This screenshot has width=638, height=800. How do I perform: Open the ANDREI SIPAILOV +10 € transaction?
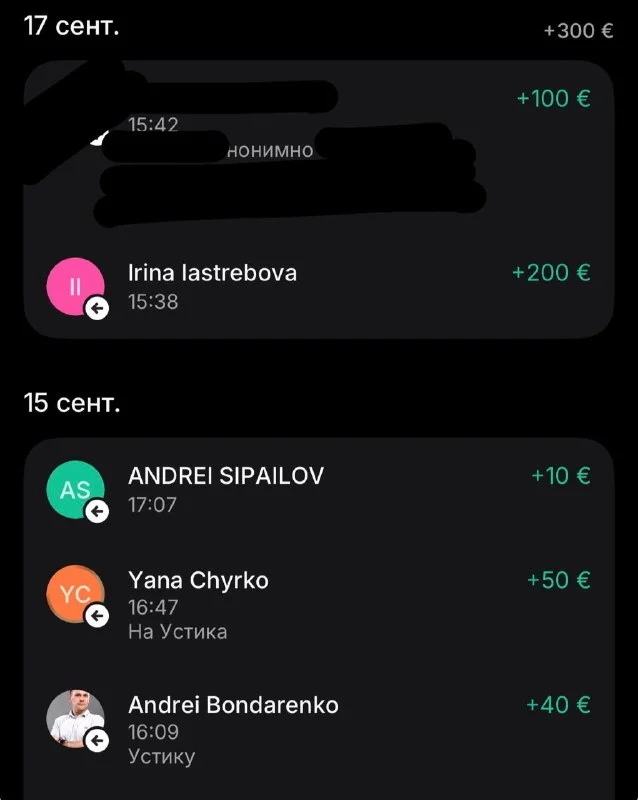[x=318, y=490]
